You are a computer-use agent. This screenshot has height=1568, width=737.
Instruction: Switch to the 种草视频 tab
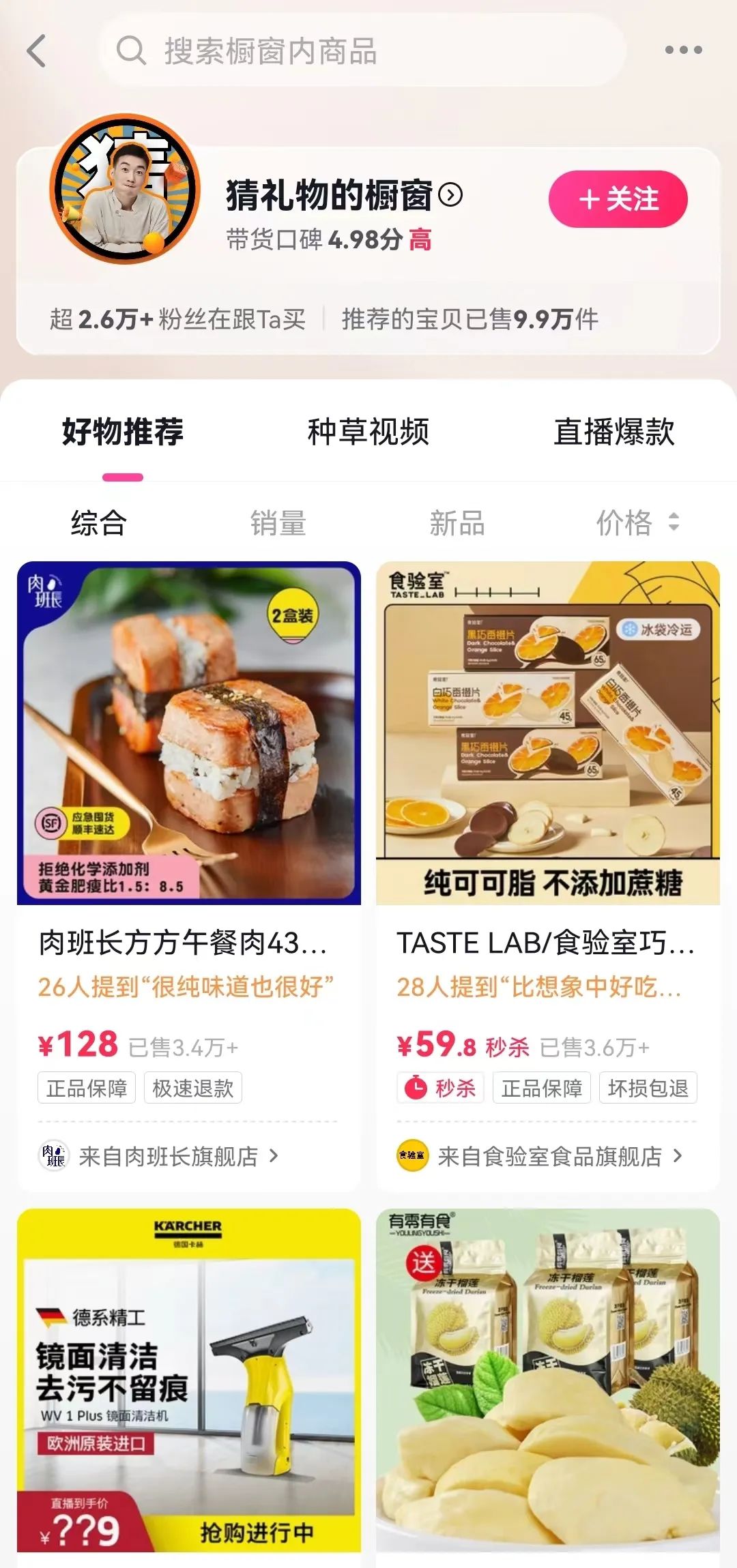[369, 432]
